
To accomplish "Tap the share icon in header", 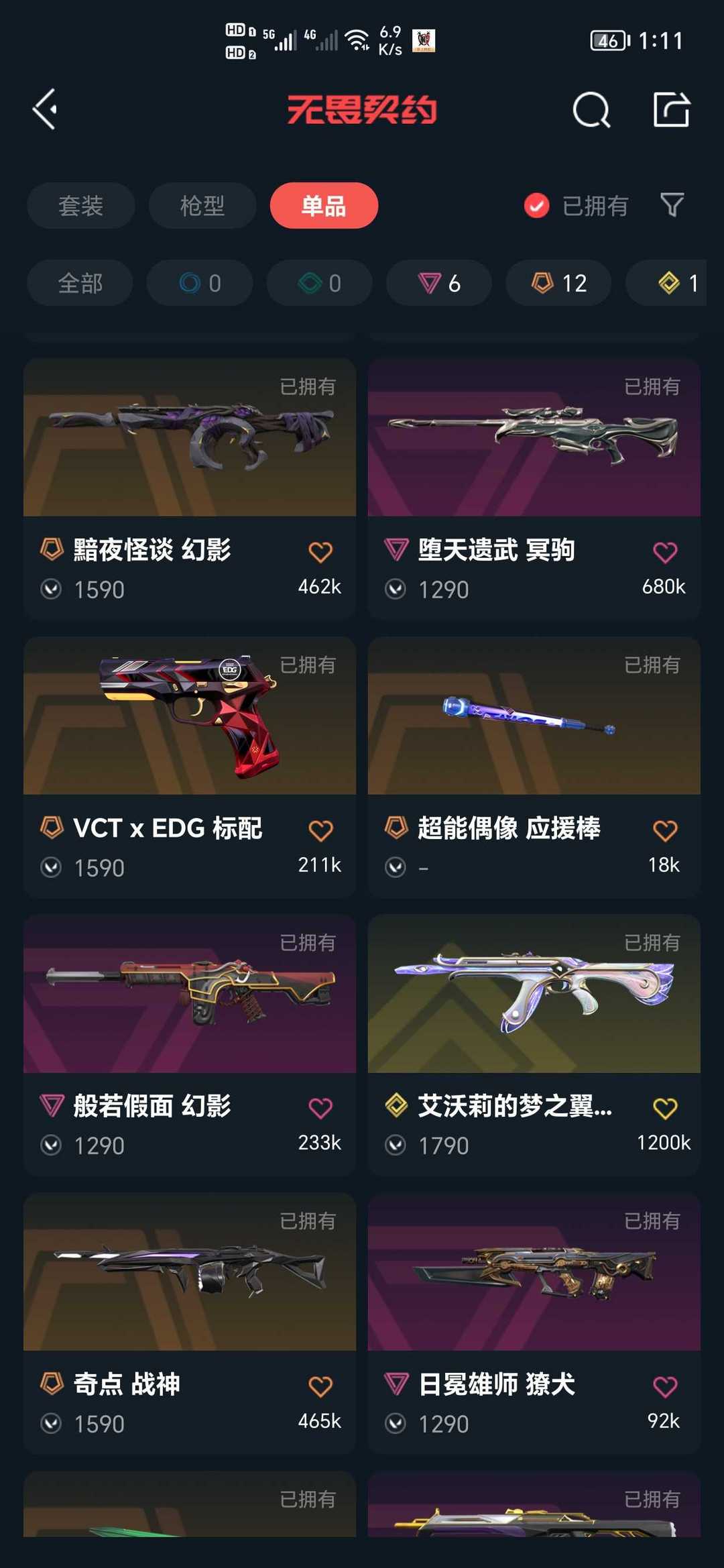I will point(671,109).
